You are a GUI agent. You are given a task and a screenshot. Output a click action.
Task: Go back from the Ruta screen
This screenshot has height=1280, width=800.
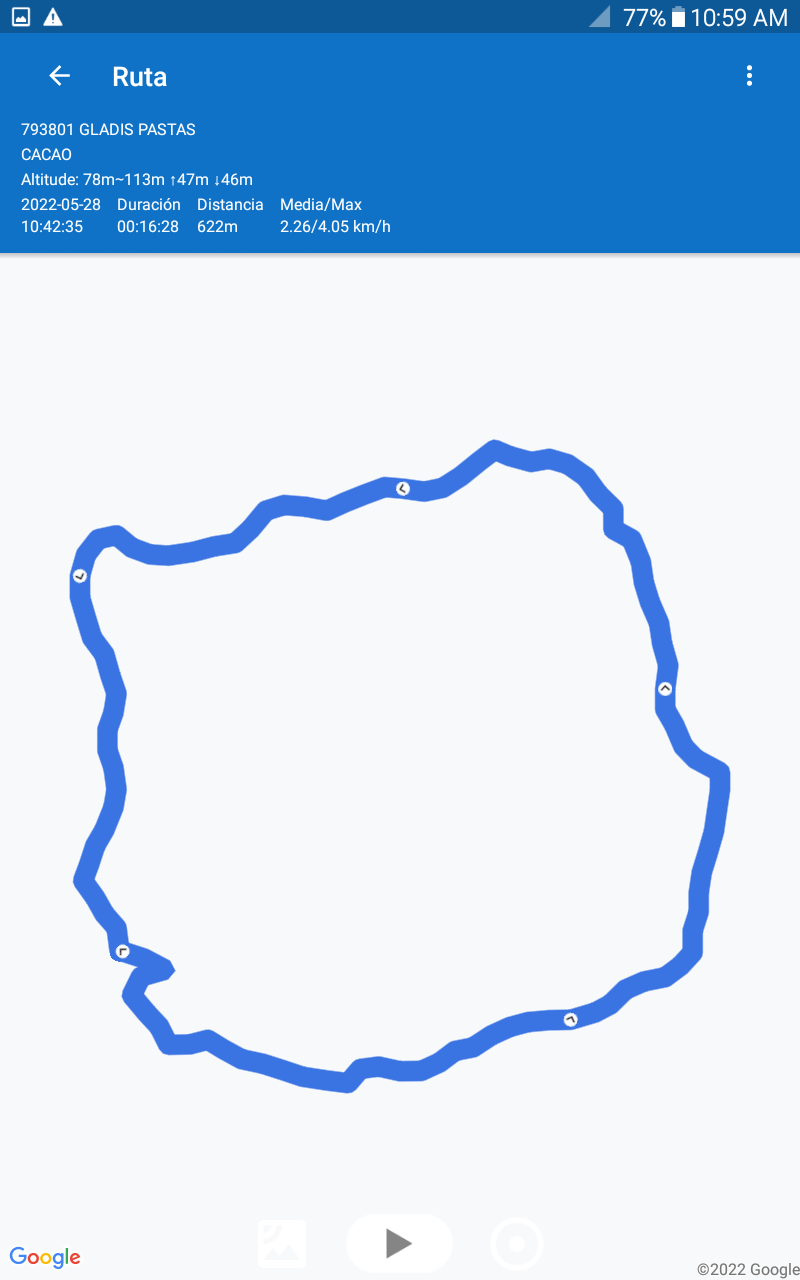(x=60, y=76)
